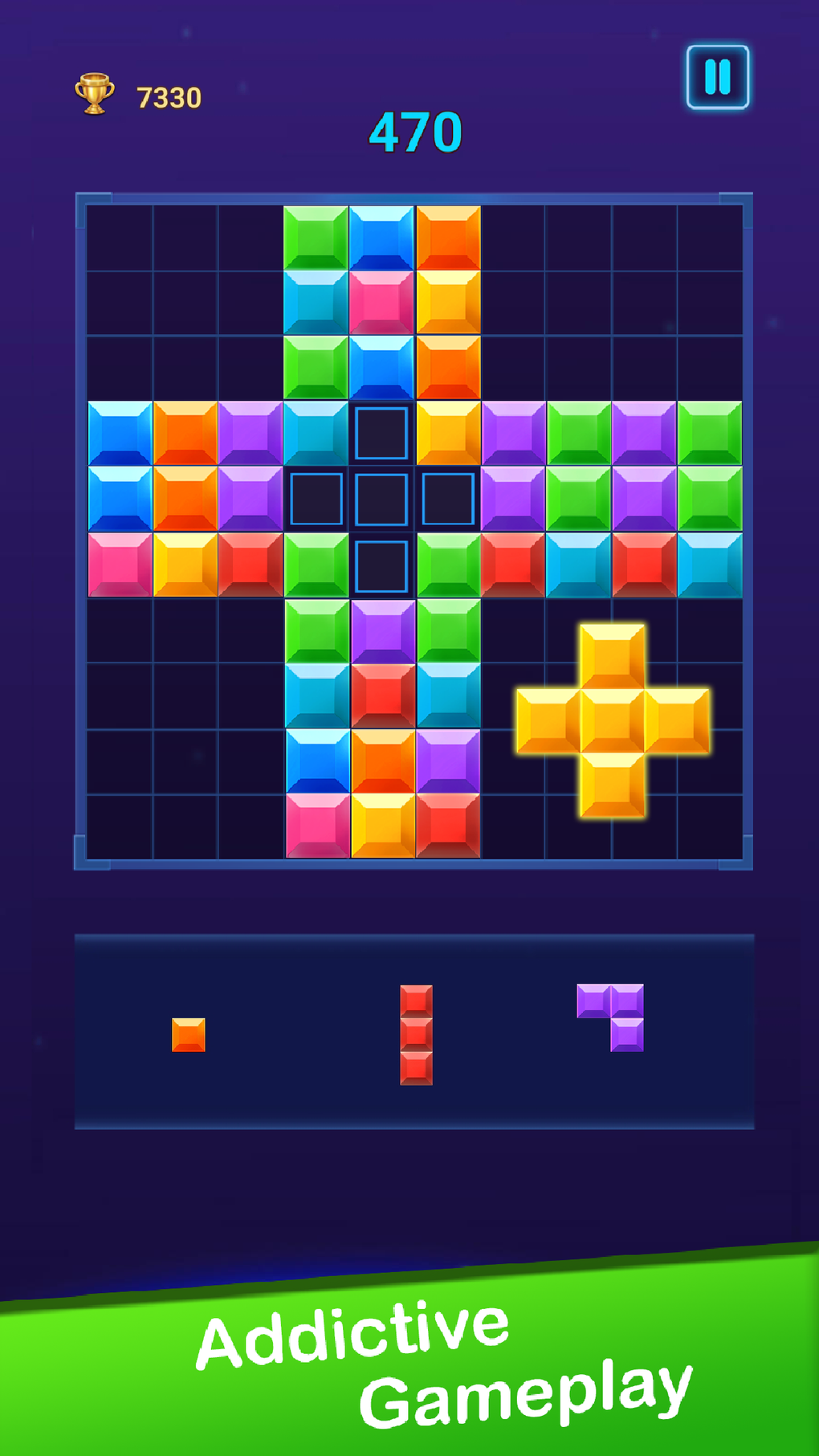Tap the orange block in the top column

coord(447,235)
